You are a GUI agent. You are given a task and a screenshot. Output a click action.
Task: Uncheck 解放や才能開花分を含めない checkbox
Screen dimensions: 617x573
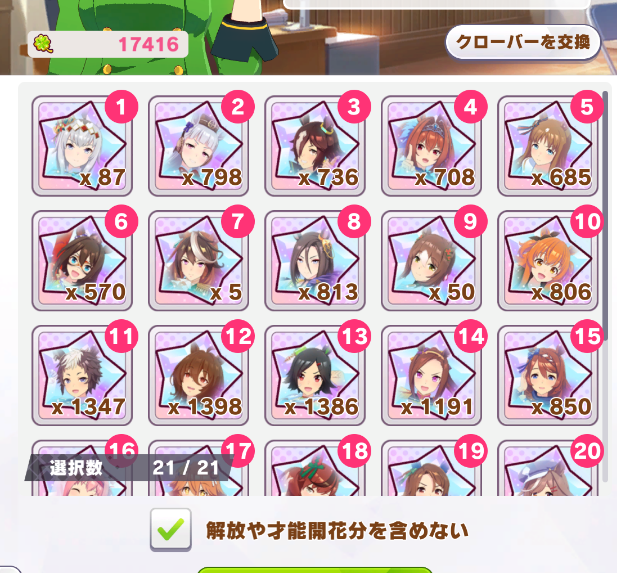pyautogui.click(x=171, y=530)
